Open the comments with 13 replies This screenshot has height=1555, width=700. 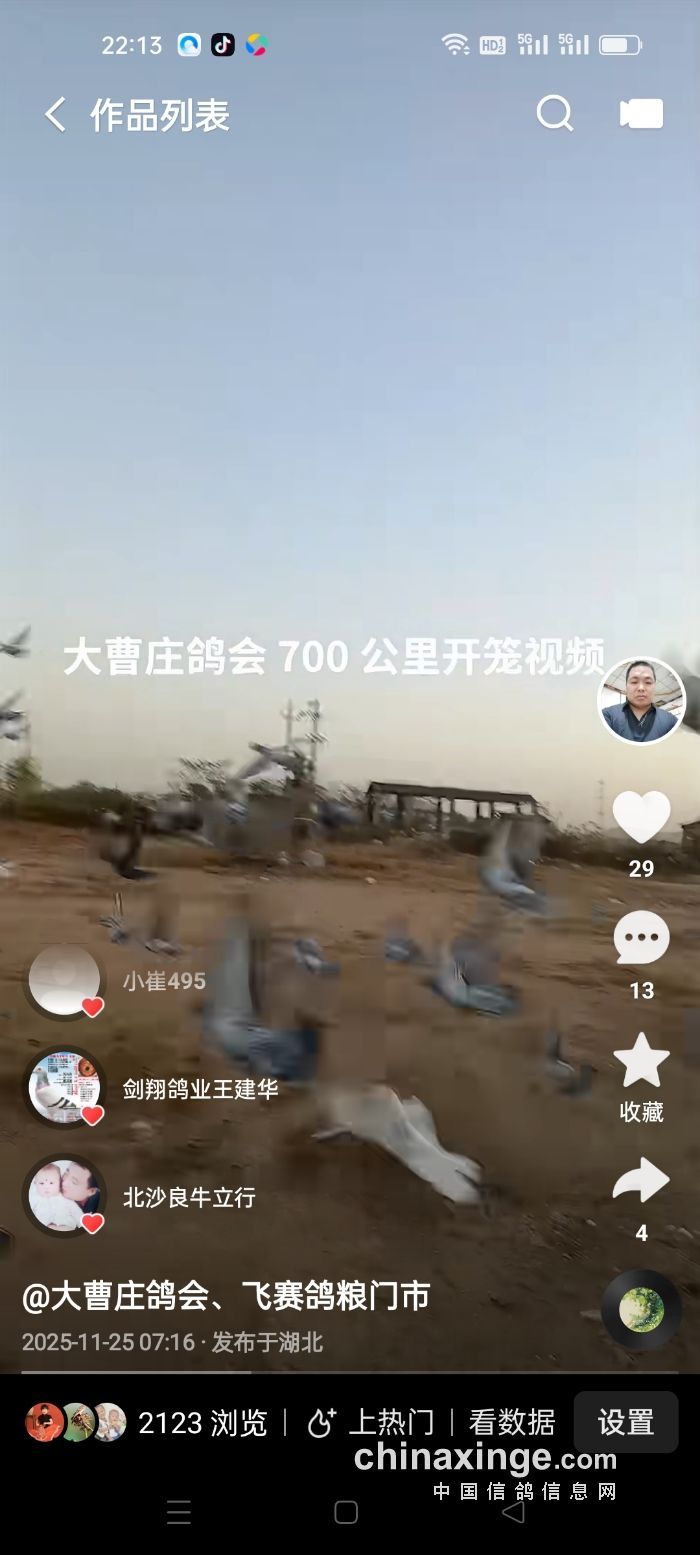click(641, 940)
